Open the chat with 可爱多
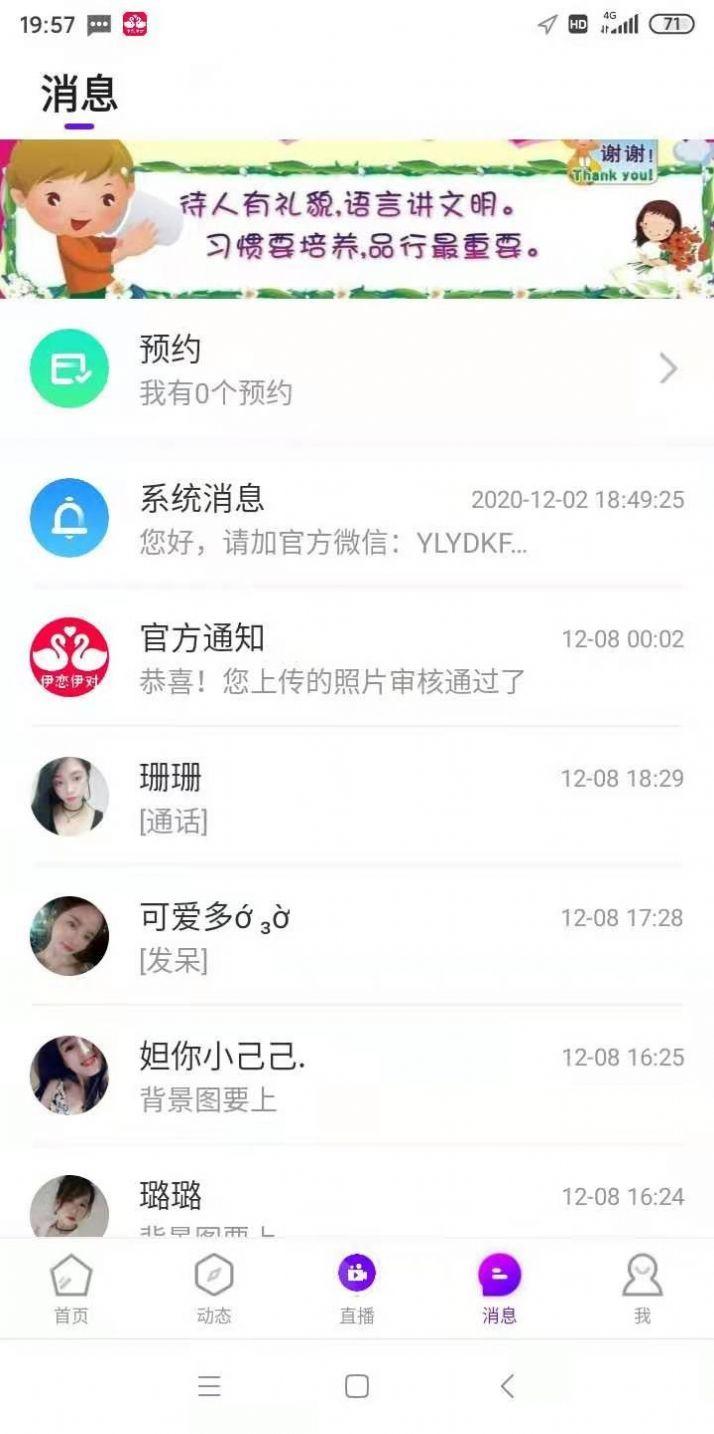 356,936
